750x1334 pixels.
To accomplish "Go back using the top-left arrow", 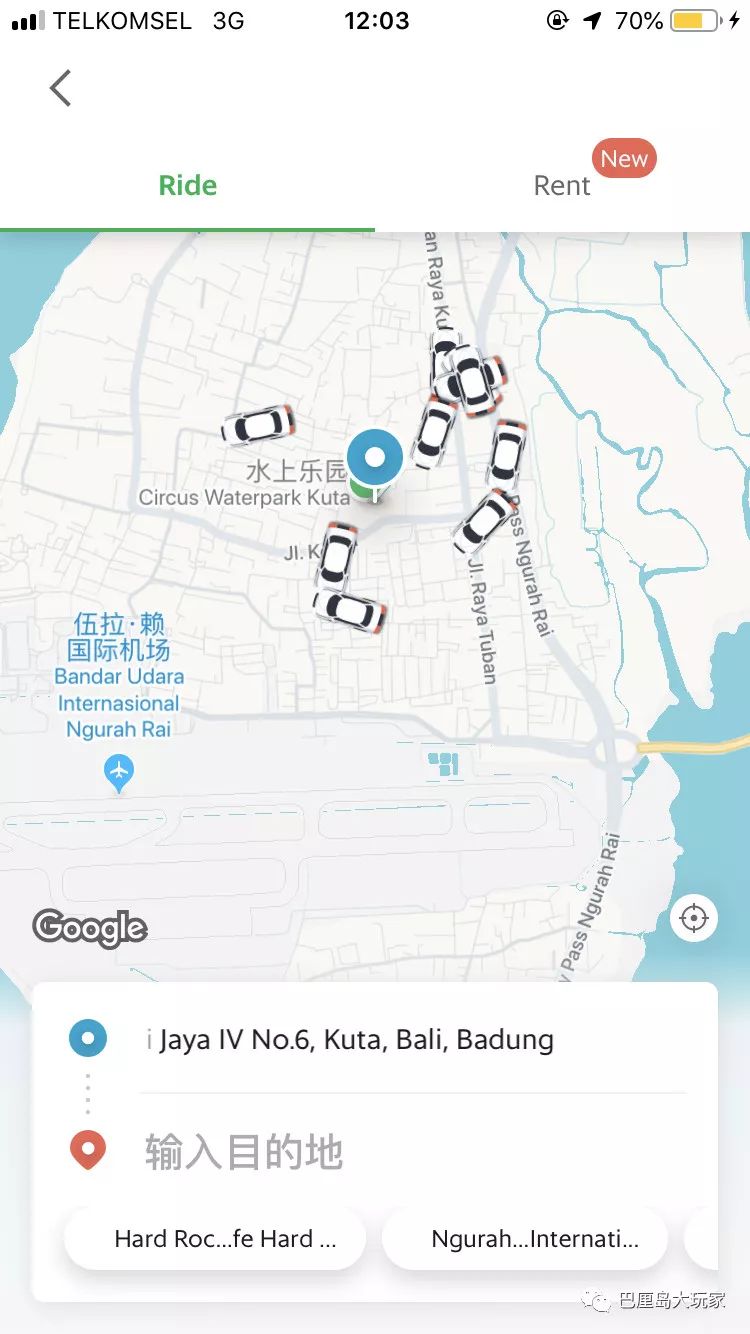I will pos(61,88).
